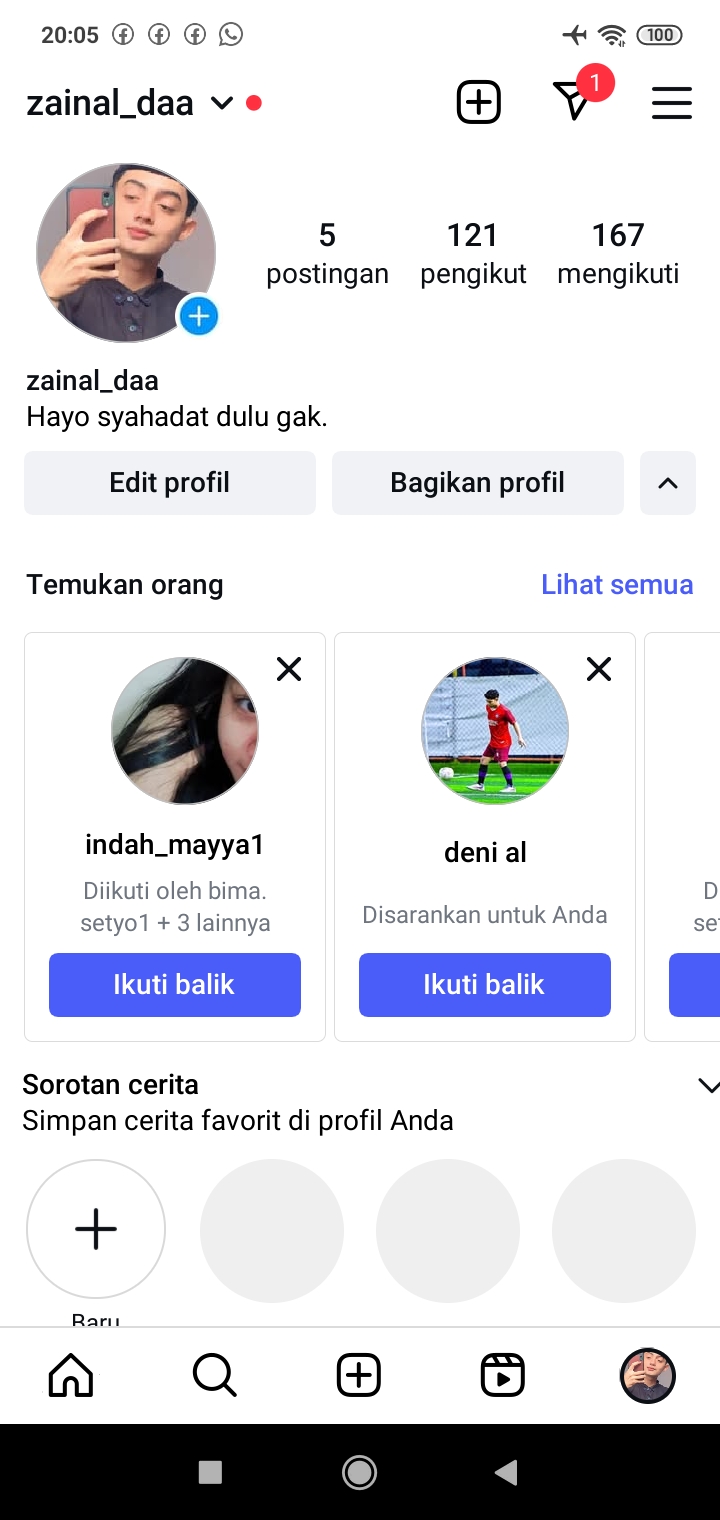This screenshot has width=720, height=1520.
Task: View the 121 pengikut list
Action: [473, 253]
